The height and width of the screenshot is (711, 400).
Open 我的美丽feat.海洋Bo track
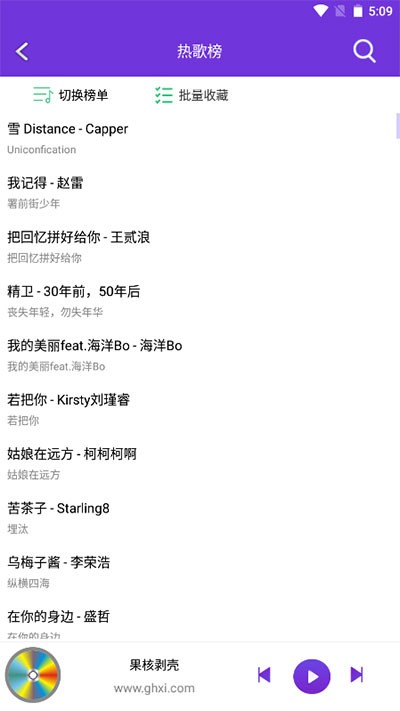coord(200,355)
